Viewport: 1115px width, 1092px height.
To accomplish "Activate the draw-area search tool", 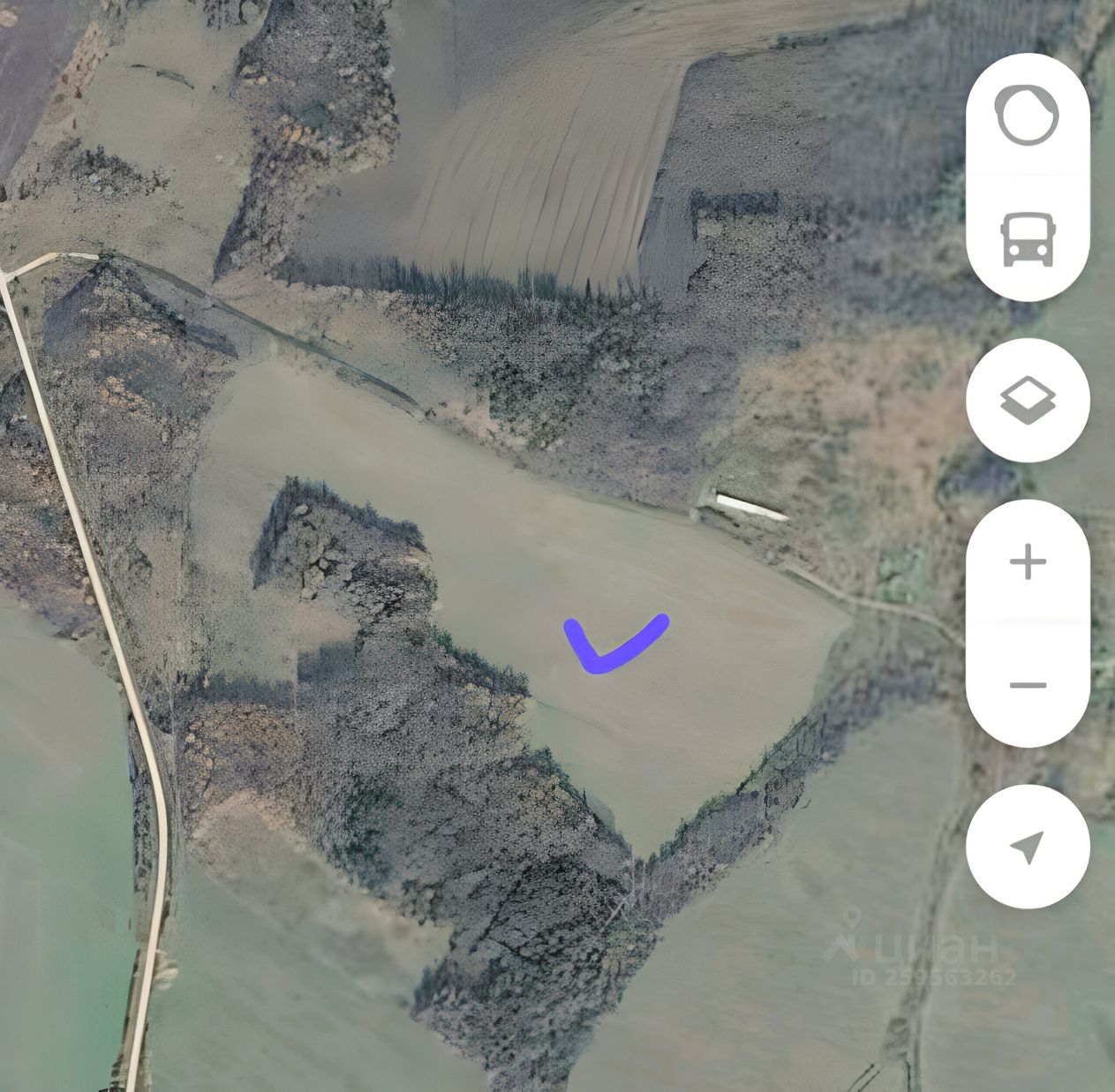I will (x=1027, y=116).
